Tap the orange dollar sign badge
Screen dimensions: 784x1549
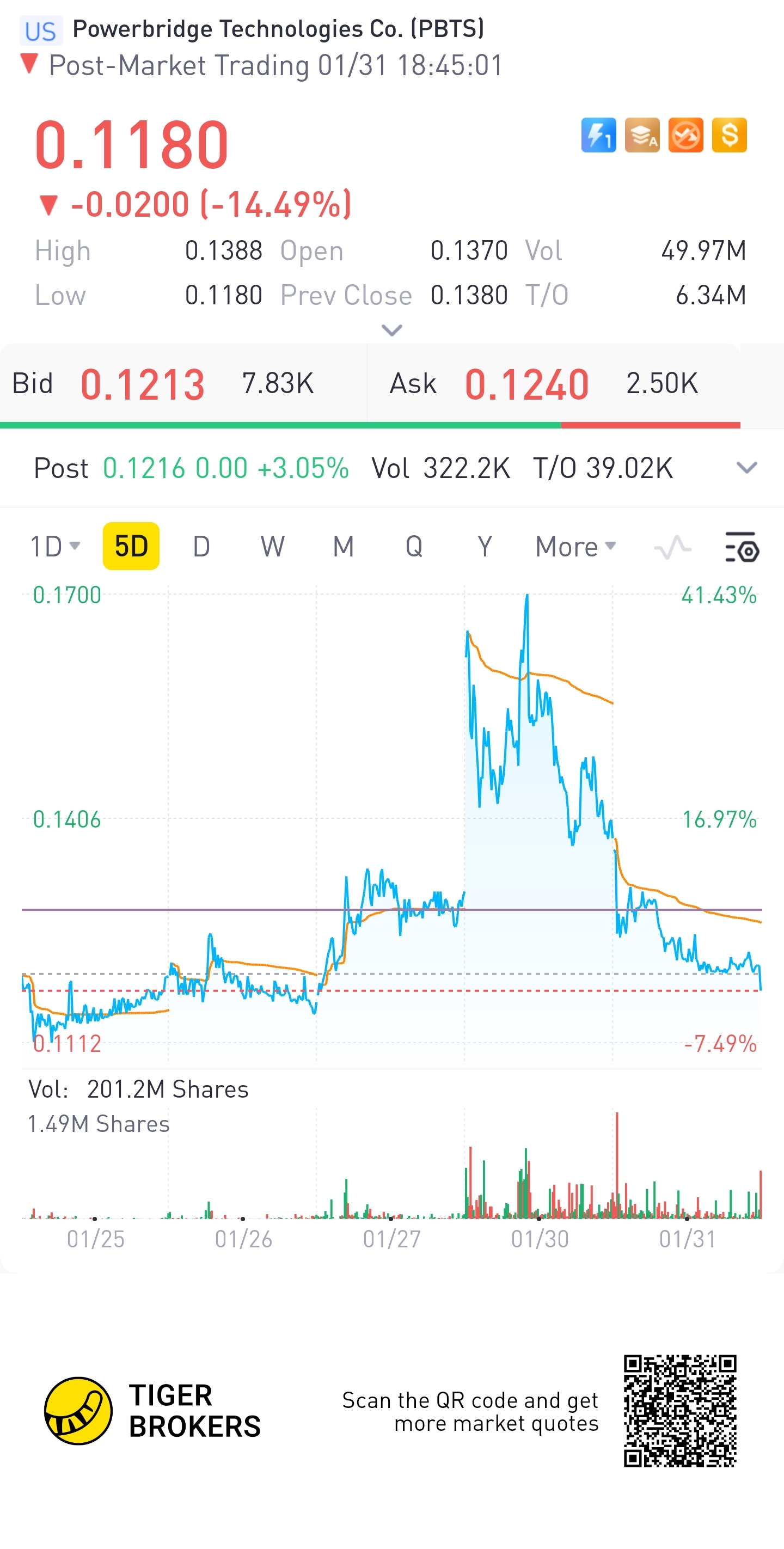[730, 135]
